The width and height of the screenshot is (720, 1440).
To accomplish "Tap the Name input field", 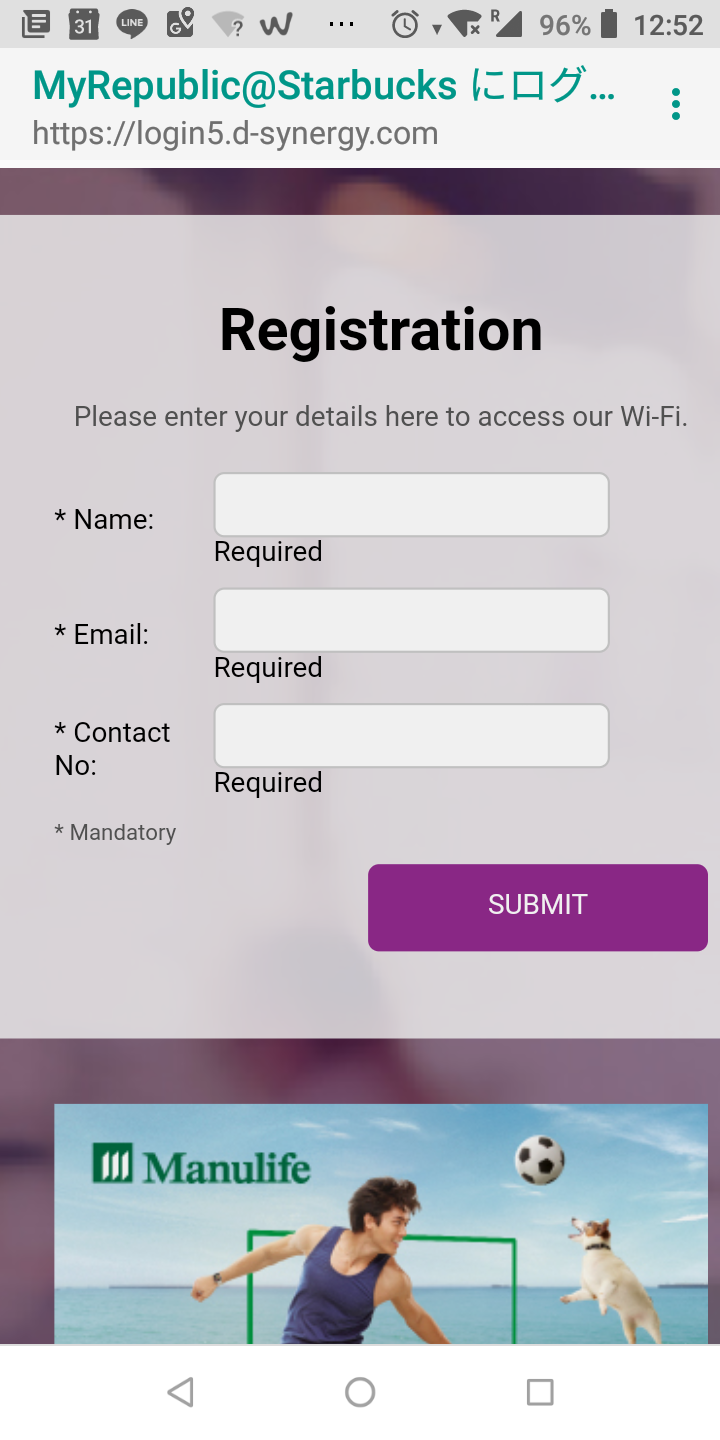I will tap(411, 505).
